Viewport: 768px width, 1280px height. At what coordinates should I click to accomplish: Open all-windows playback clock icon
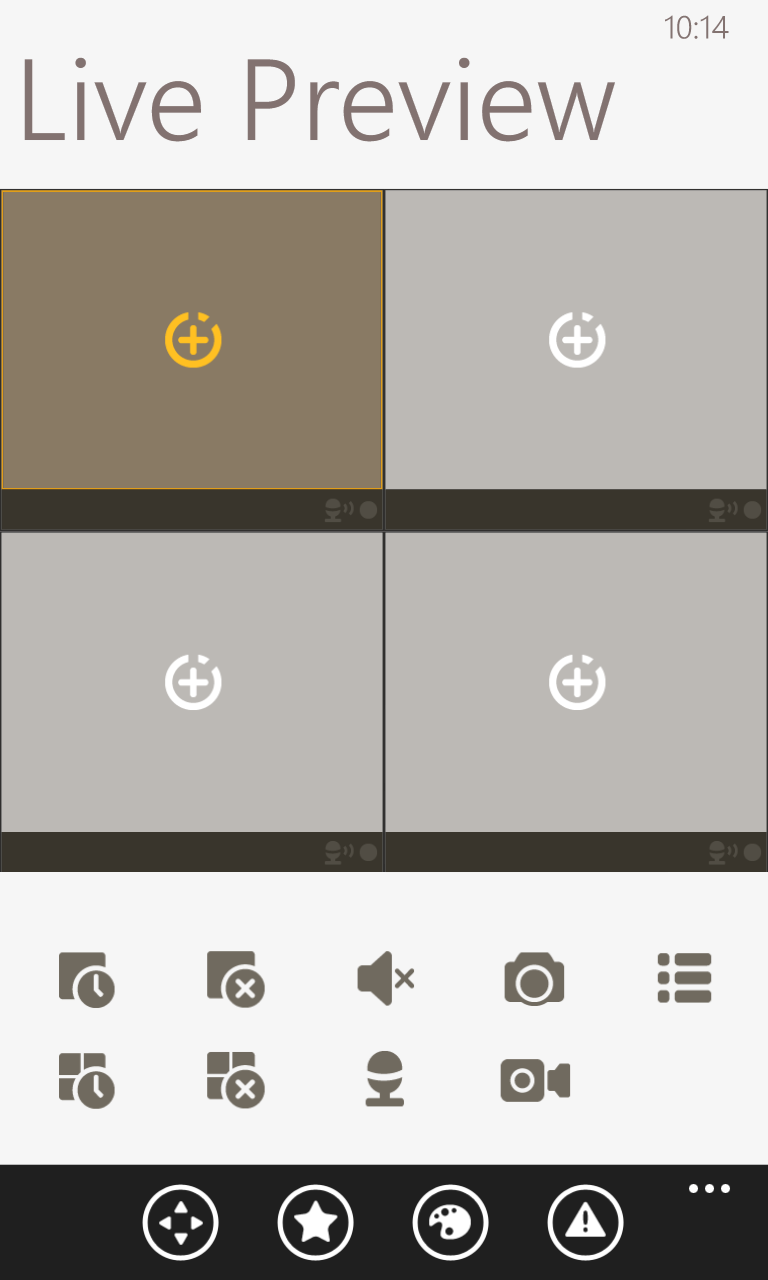(x=87, y=1080)
